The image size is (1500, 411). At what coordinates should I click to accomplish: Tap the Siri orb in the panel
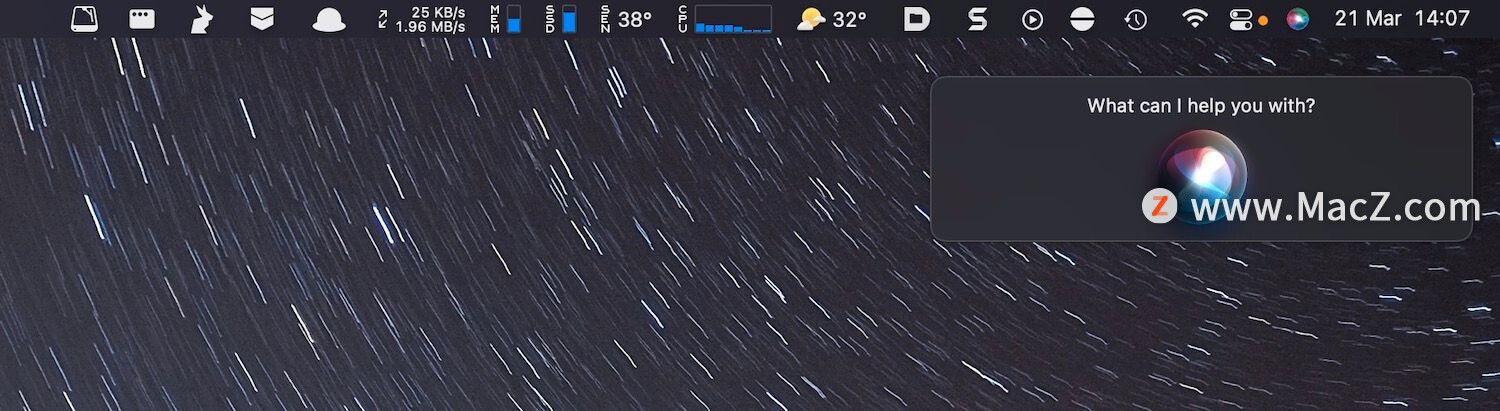coord(1202,172)
